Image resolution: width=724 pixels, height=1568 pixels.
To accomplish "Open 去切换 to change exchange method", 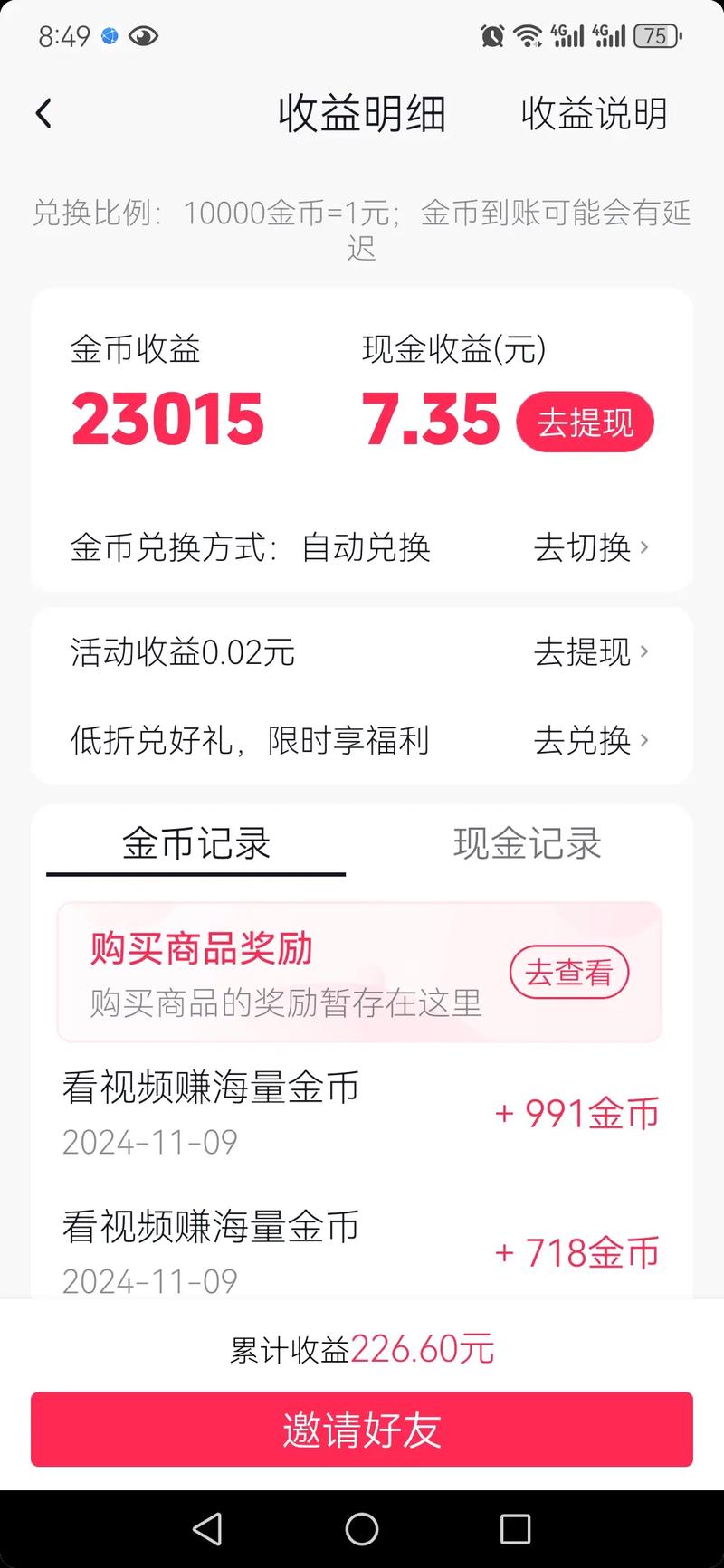I will [x=590, y=547].
